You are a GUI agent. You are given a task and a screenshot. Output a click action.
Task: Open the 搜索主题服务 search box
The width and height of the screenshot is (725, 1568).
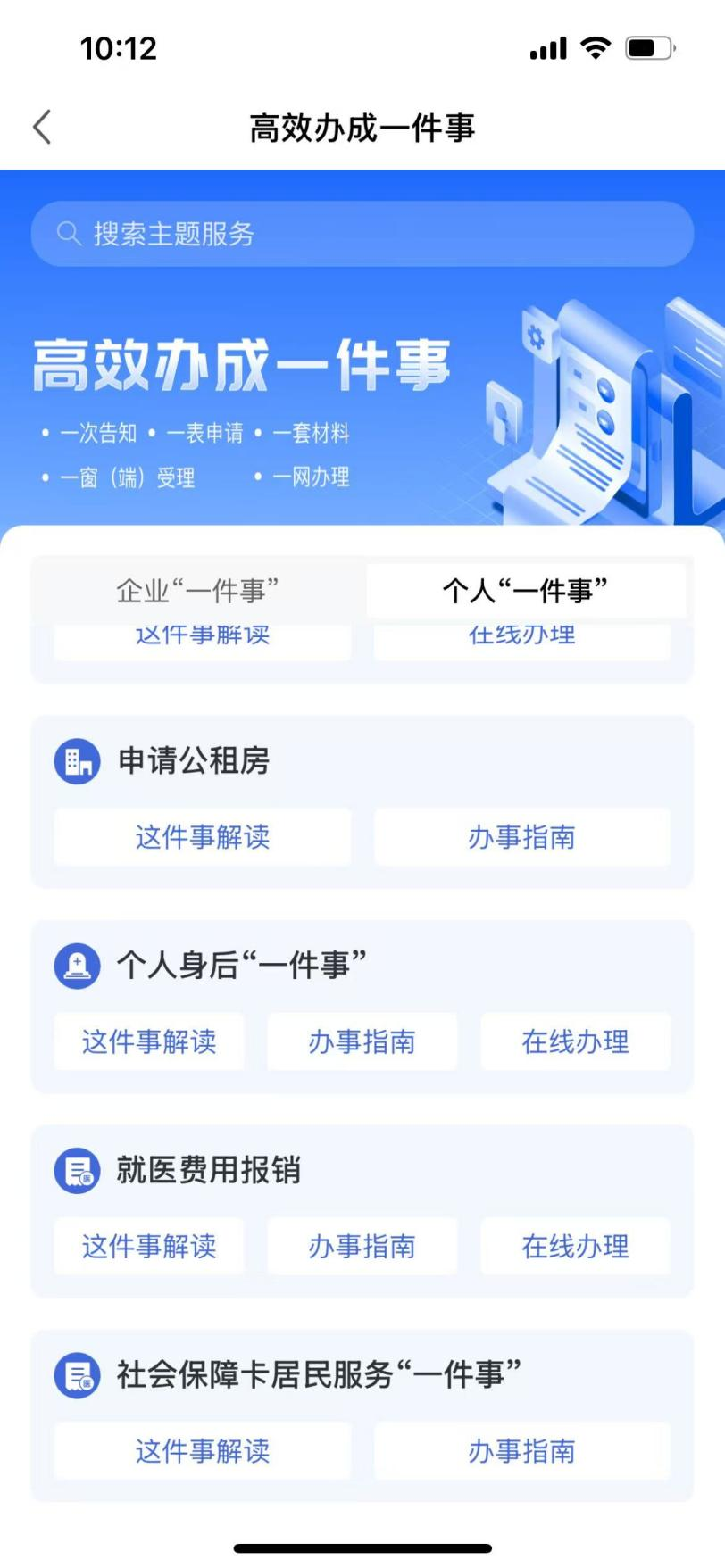[362, 234]
